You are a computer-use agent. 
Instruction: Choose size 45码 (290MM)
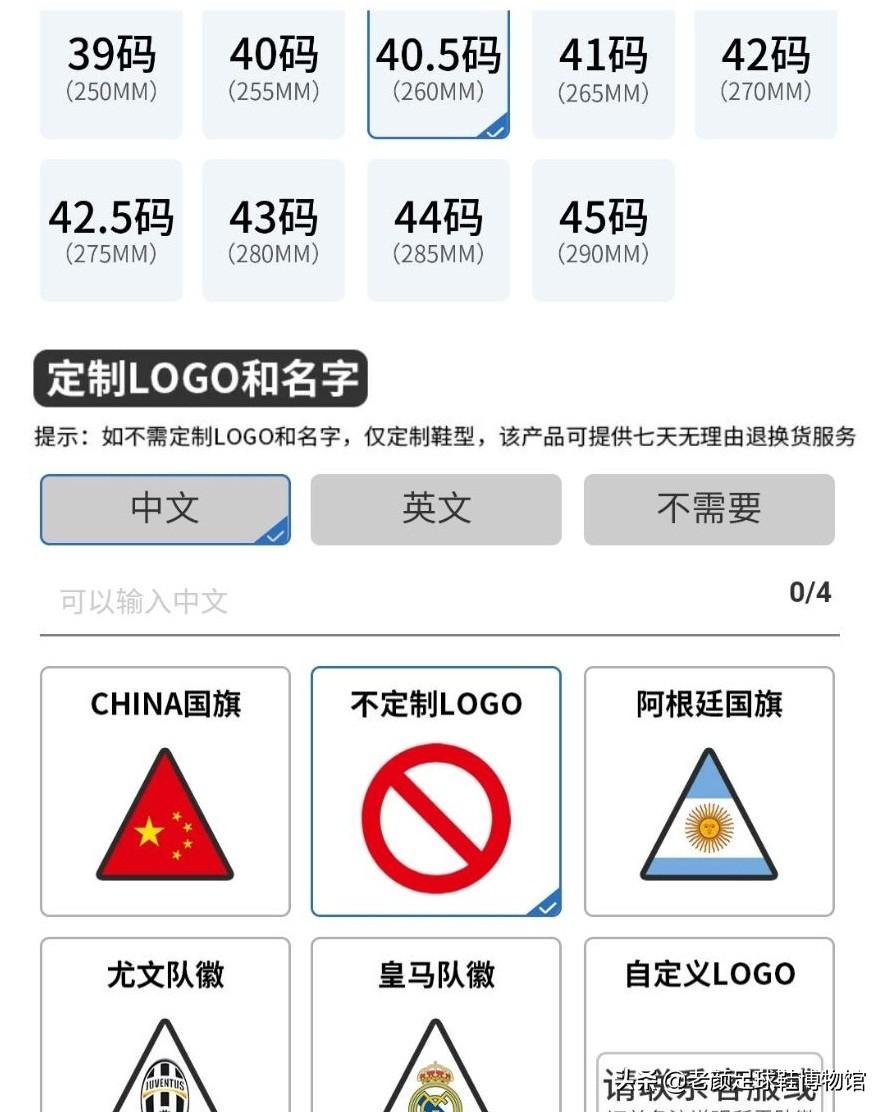pos(603,231)
